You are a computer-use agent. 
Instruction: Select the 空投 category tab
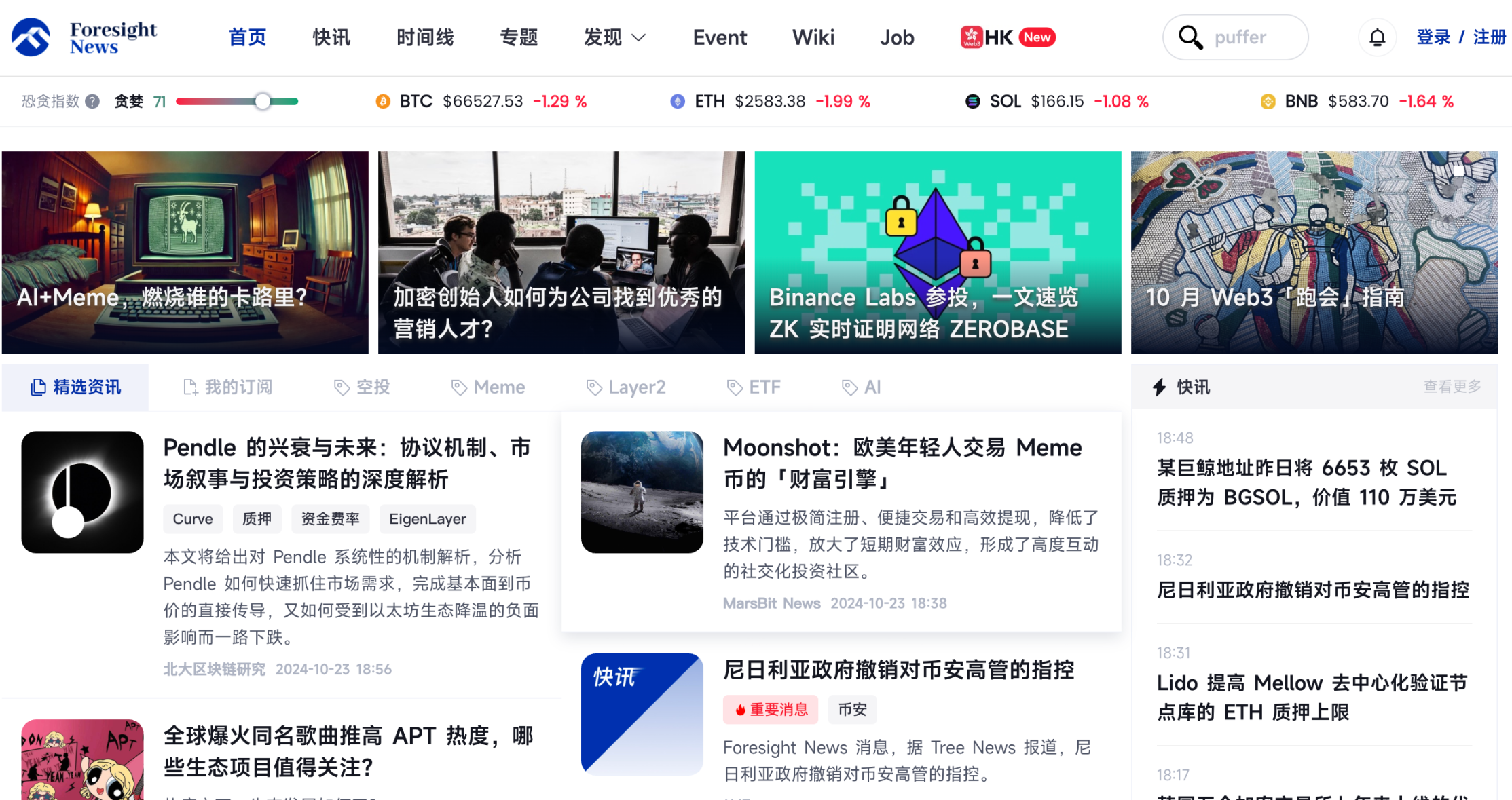(x=362, y=387)
